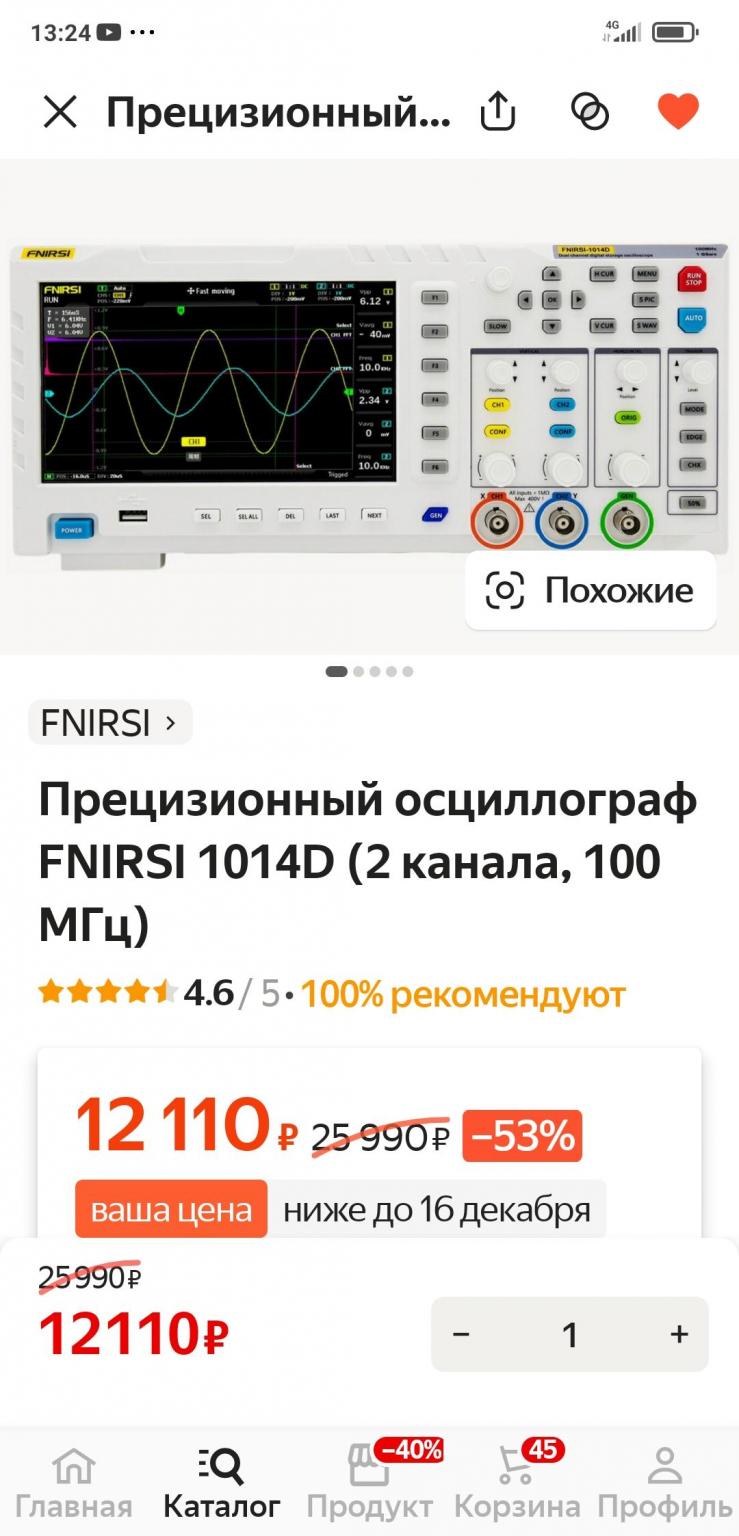Viewport: 739px width, 1536px height.
Task: Open the FNIRSI brand chip
Action: [110, 722]
